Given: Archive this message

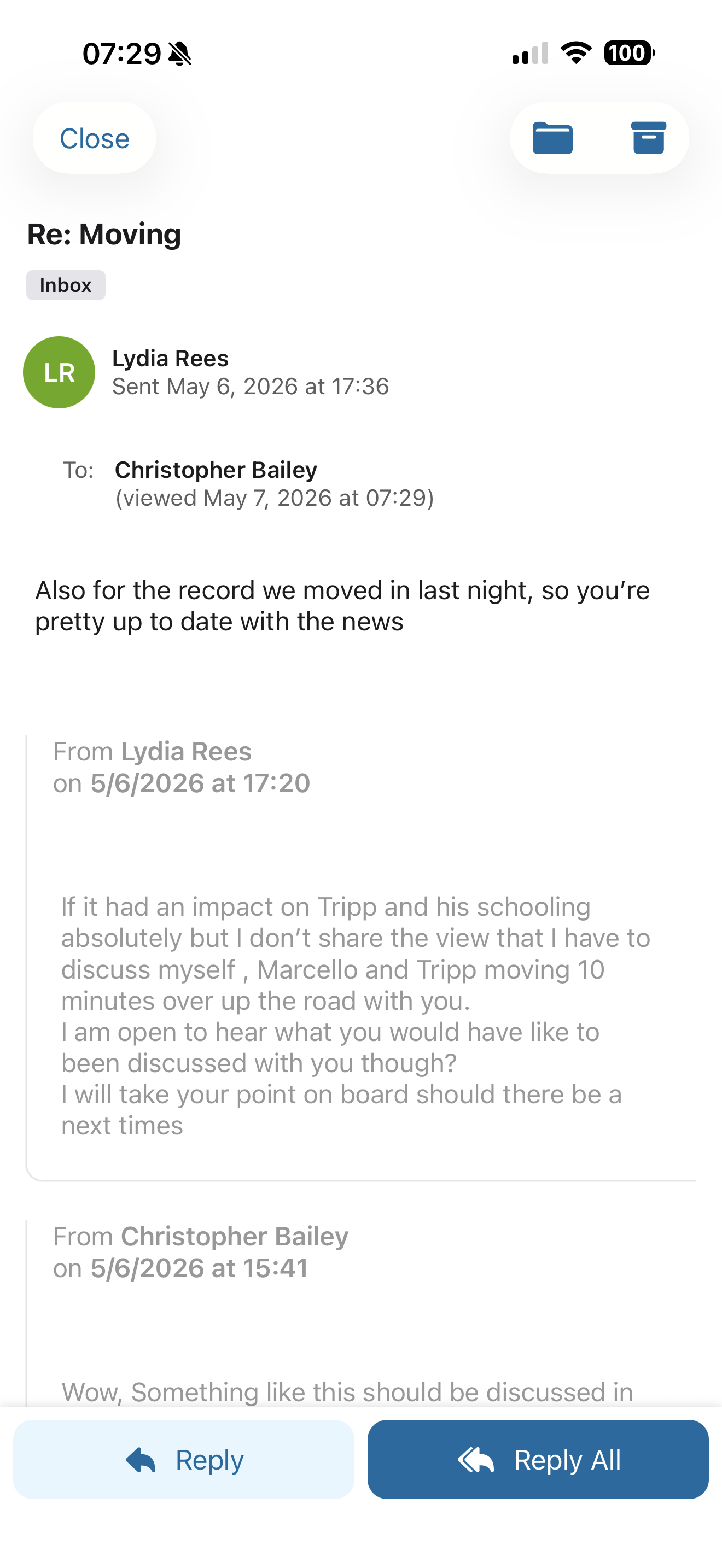Looking at the screenshot, I should [x=648, y=138].
